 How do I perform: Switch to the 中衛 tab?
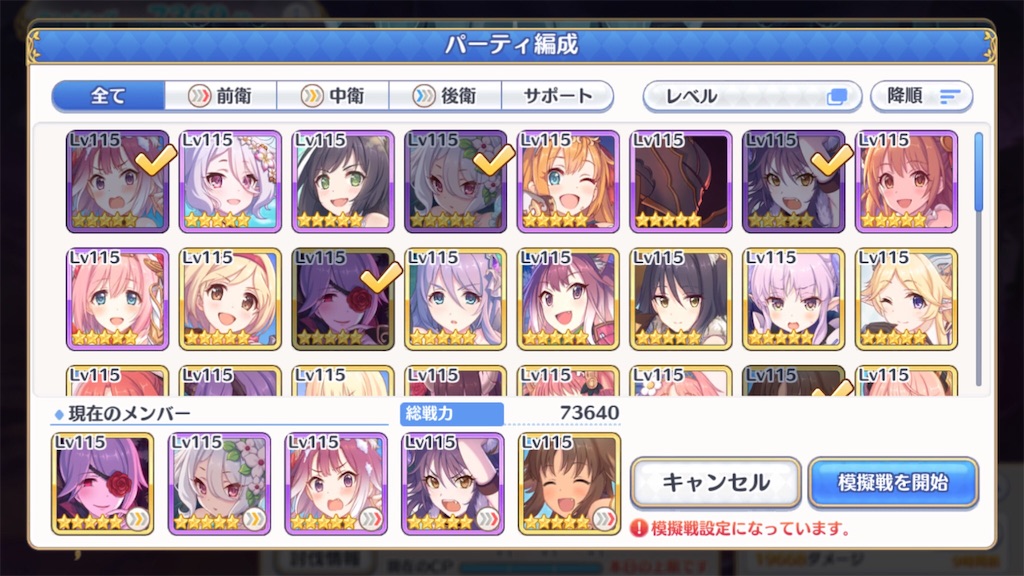(x=334, y=96)
